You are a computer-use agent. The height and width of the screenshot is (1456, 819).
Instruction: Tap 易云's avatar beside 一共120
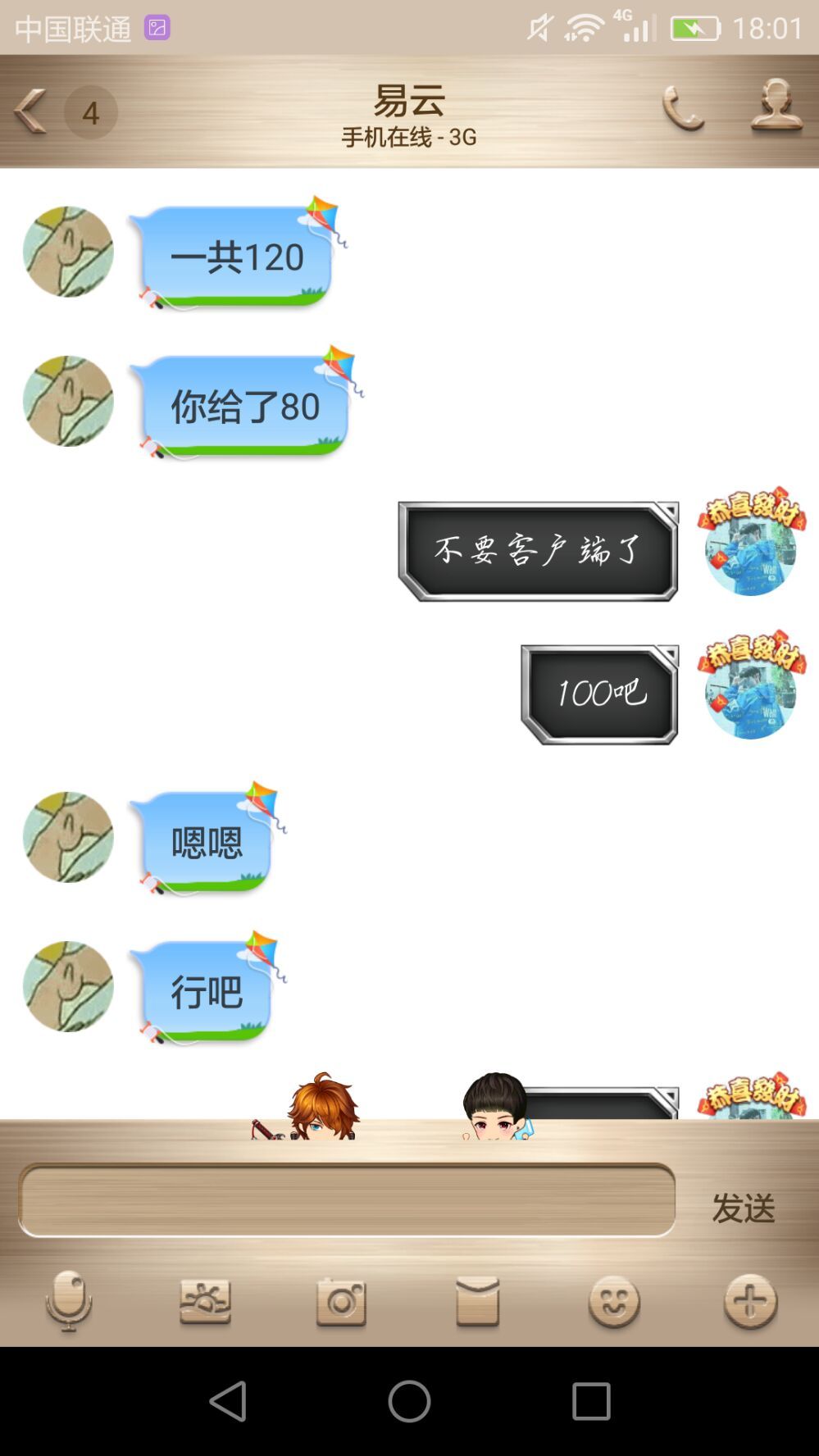tap(68, 252)
